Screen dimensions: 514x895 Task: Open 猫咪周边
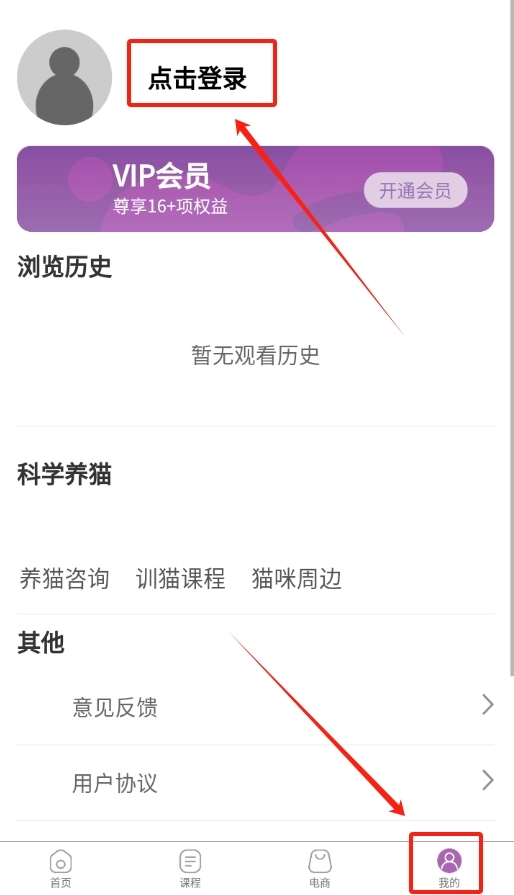tap(297, 578)
